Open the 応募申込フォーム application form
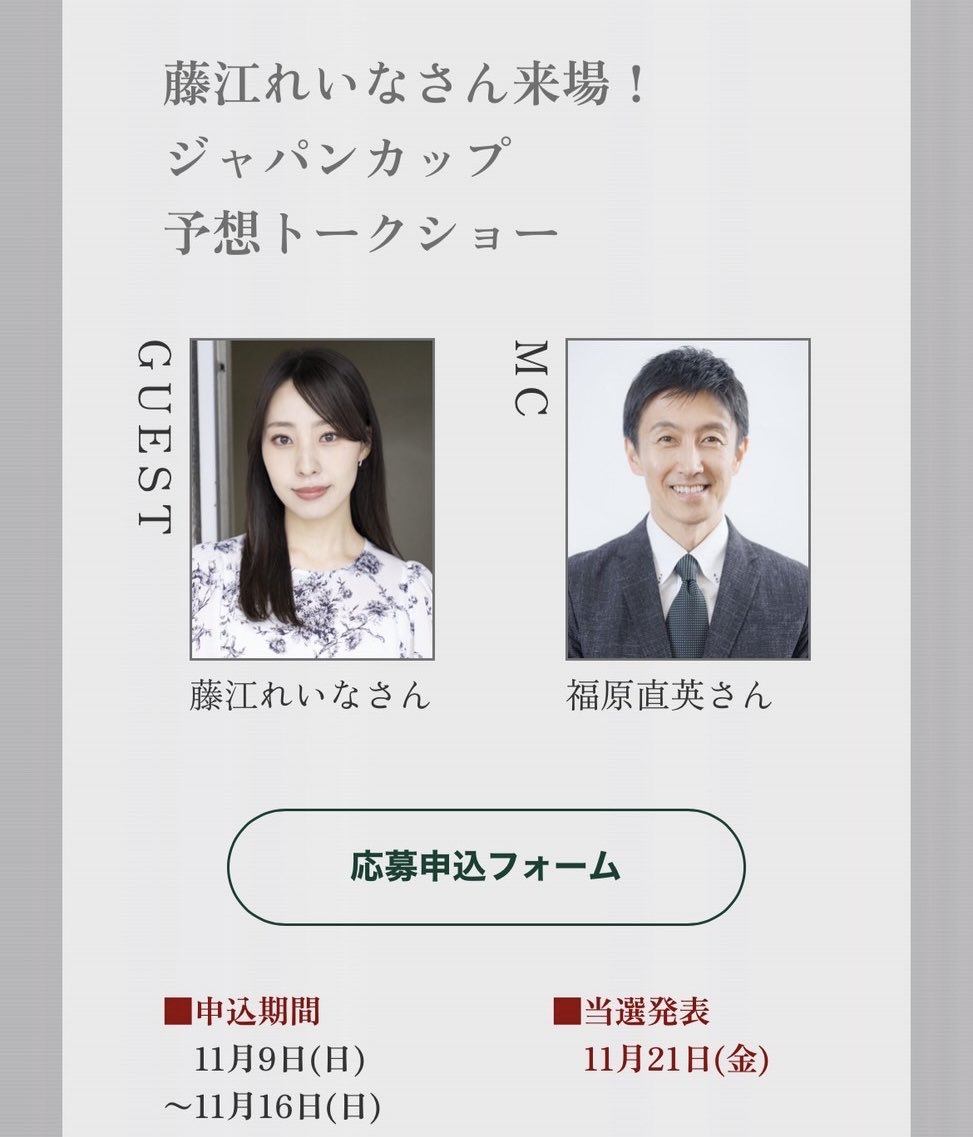 (486, 867)
